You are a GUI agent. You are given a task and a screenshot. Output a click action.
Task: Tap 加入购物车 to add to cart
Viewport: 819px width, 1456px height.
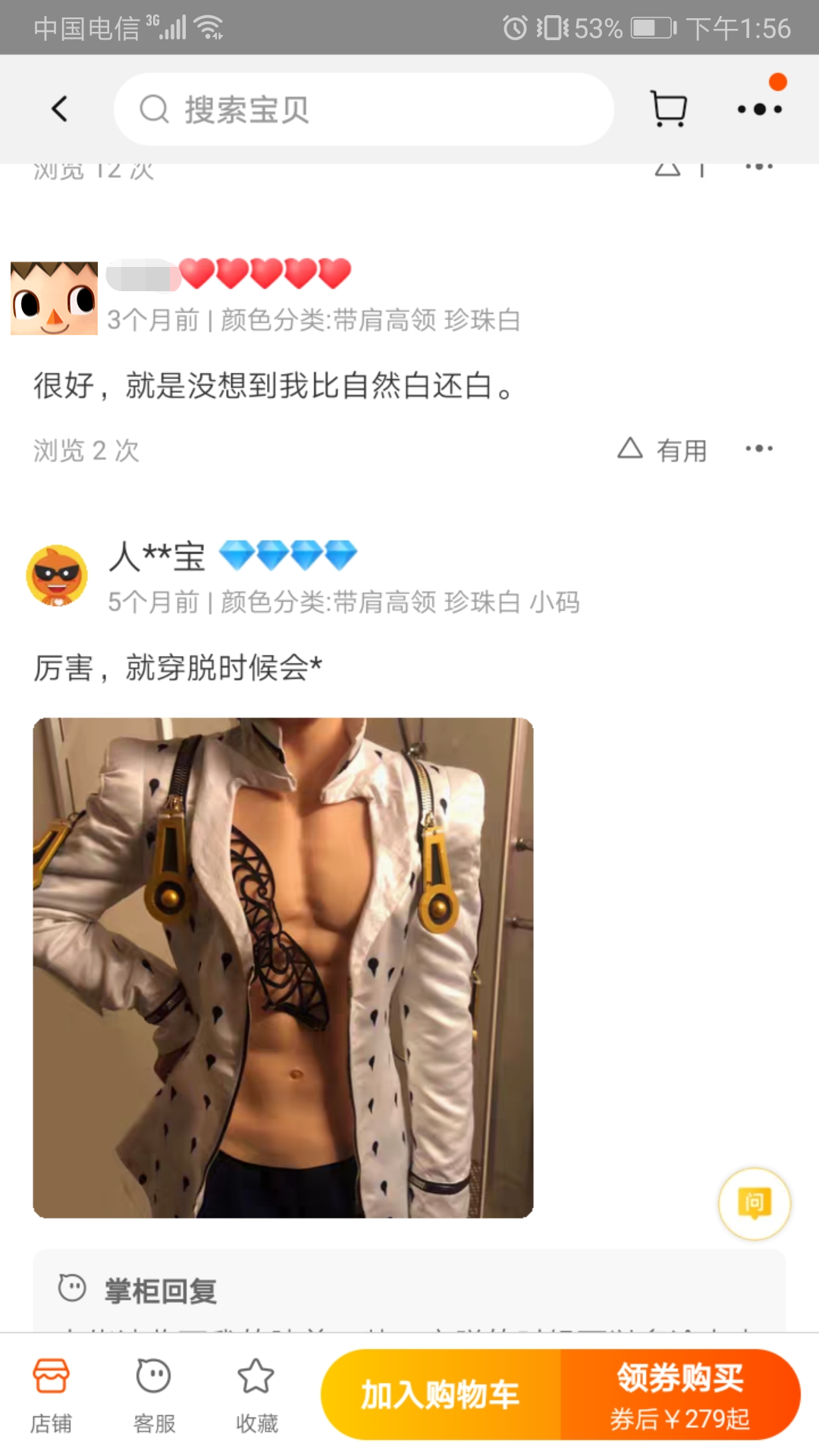click(441, 1395)
